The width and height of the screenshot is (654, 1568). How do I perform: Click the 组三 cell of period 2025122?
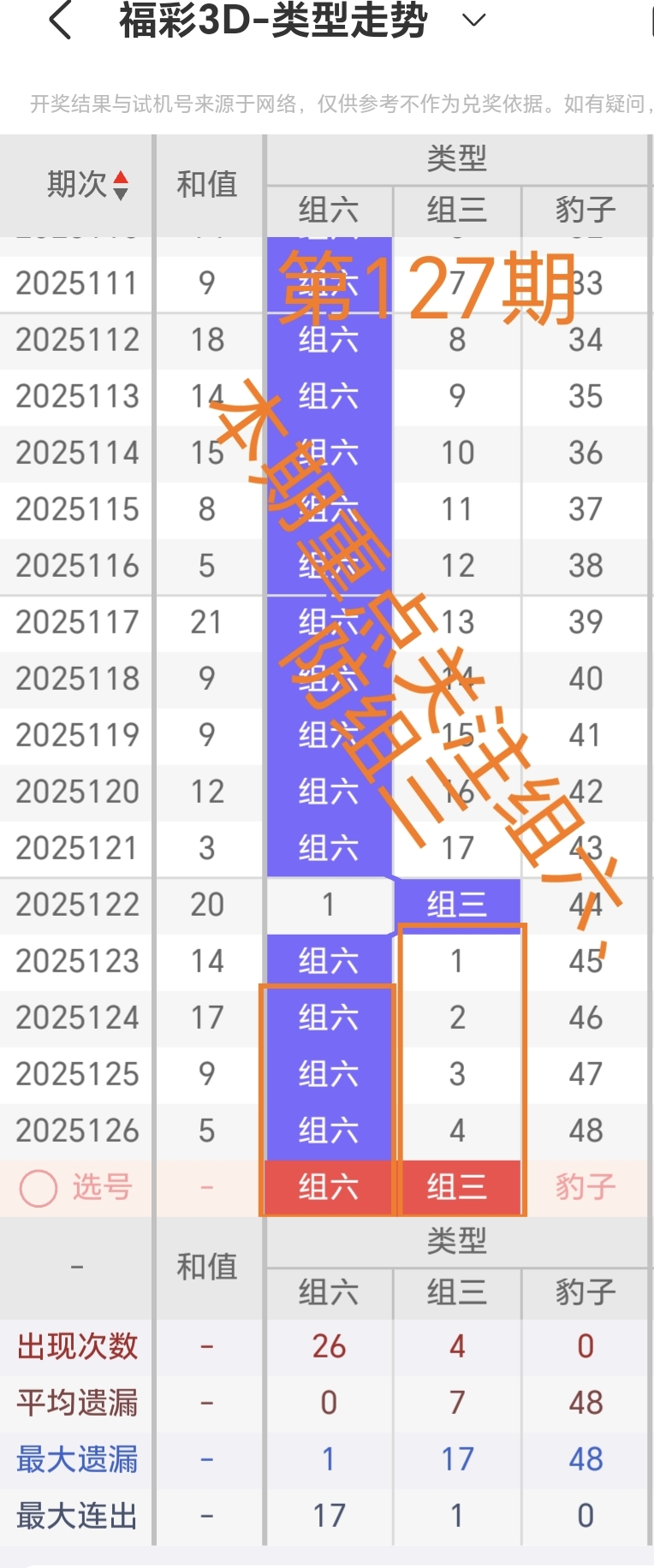pos(457,905)
